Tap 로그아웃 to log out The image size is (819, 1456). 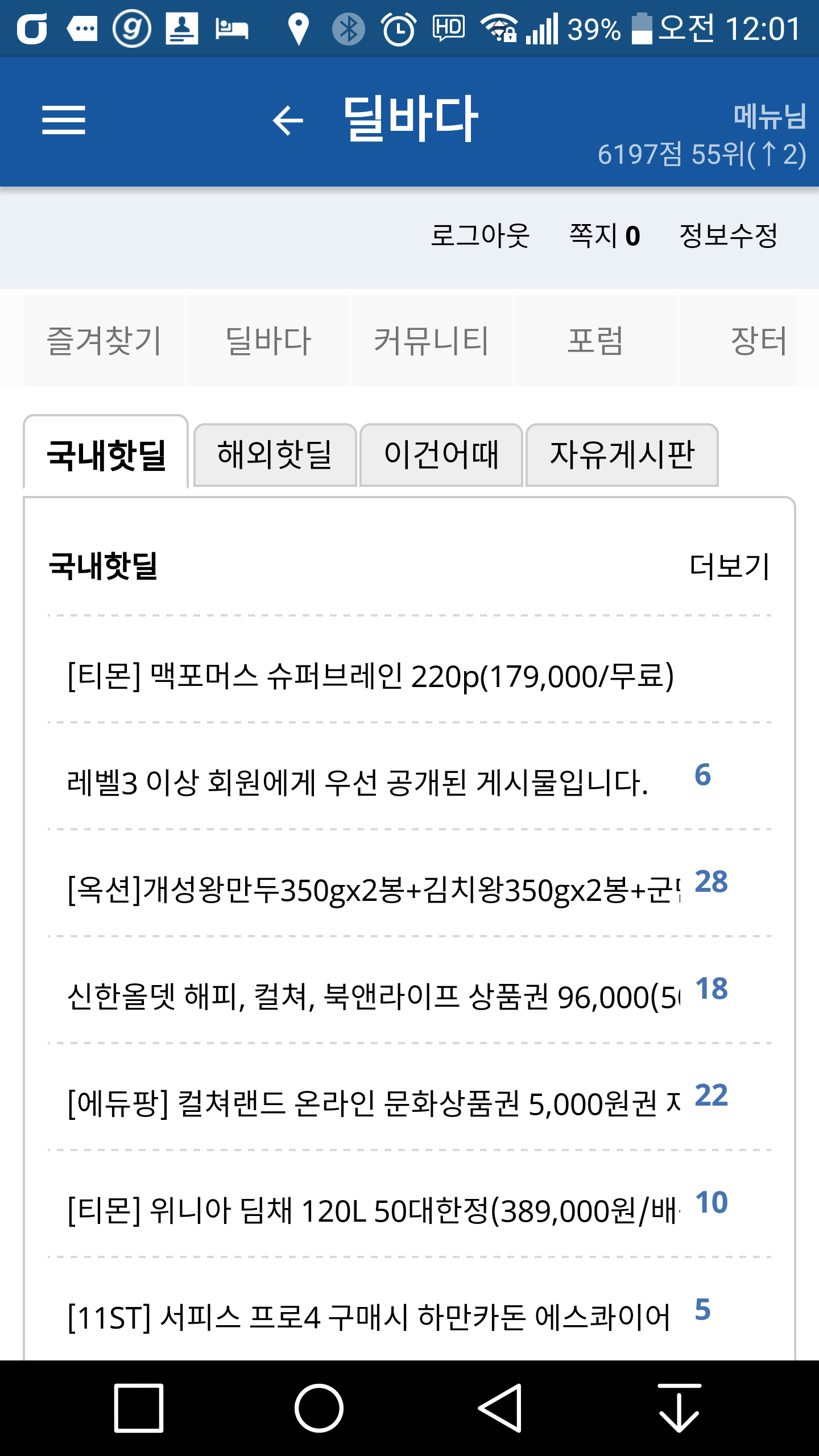479,235
